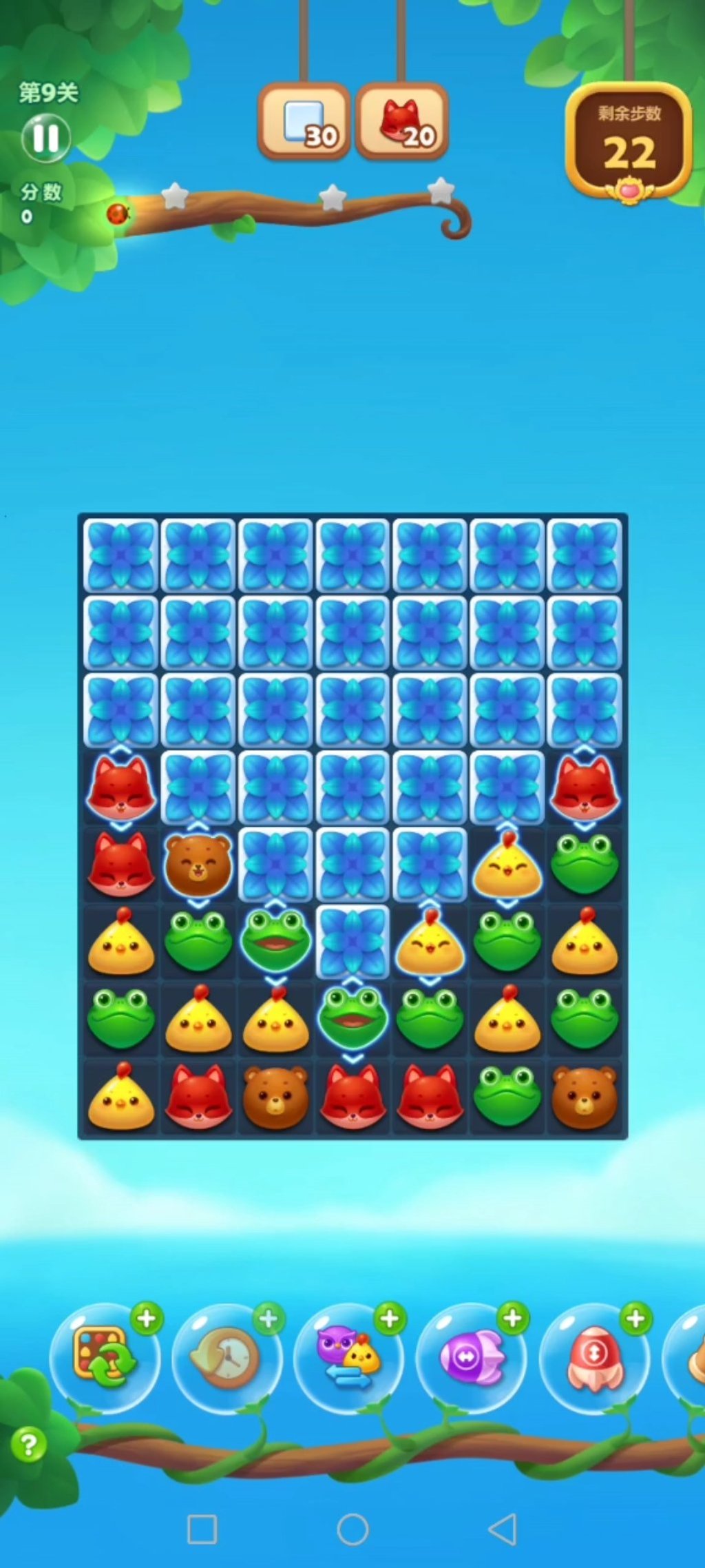Use the red vertical rocket booster
The height and width of the screenshot is (1568, 705).
click(x=594, y=1357)
